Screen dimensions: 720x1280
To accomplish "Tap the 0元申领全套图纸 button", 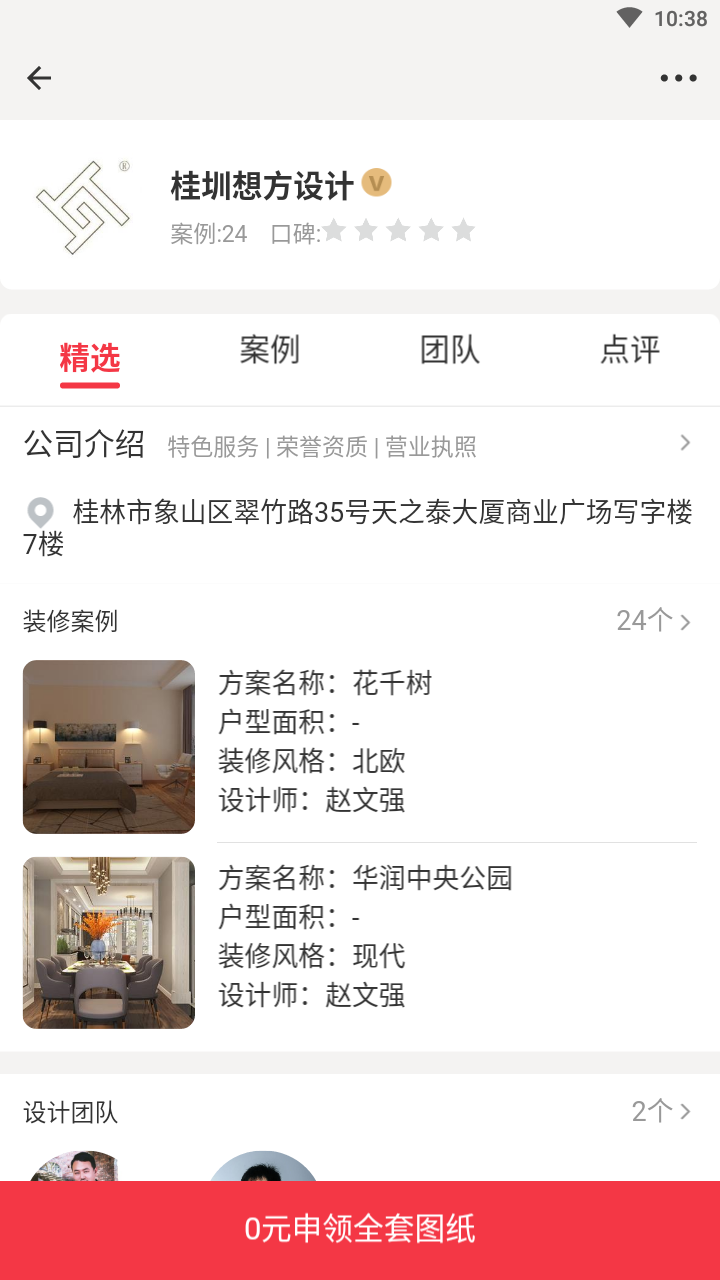I will 360,1229.
